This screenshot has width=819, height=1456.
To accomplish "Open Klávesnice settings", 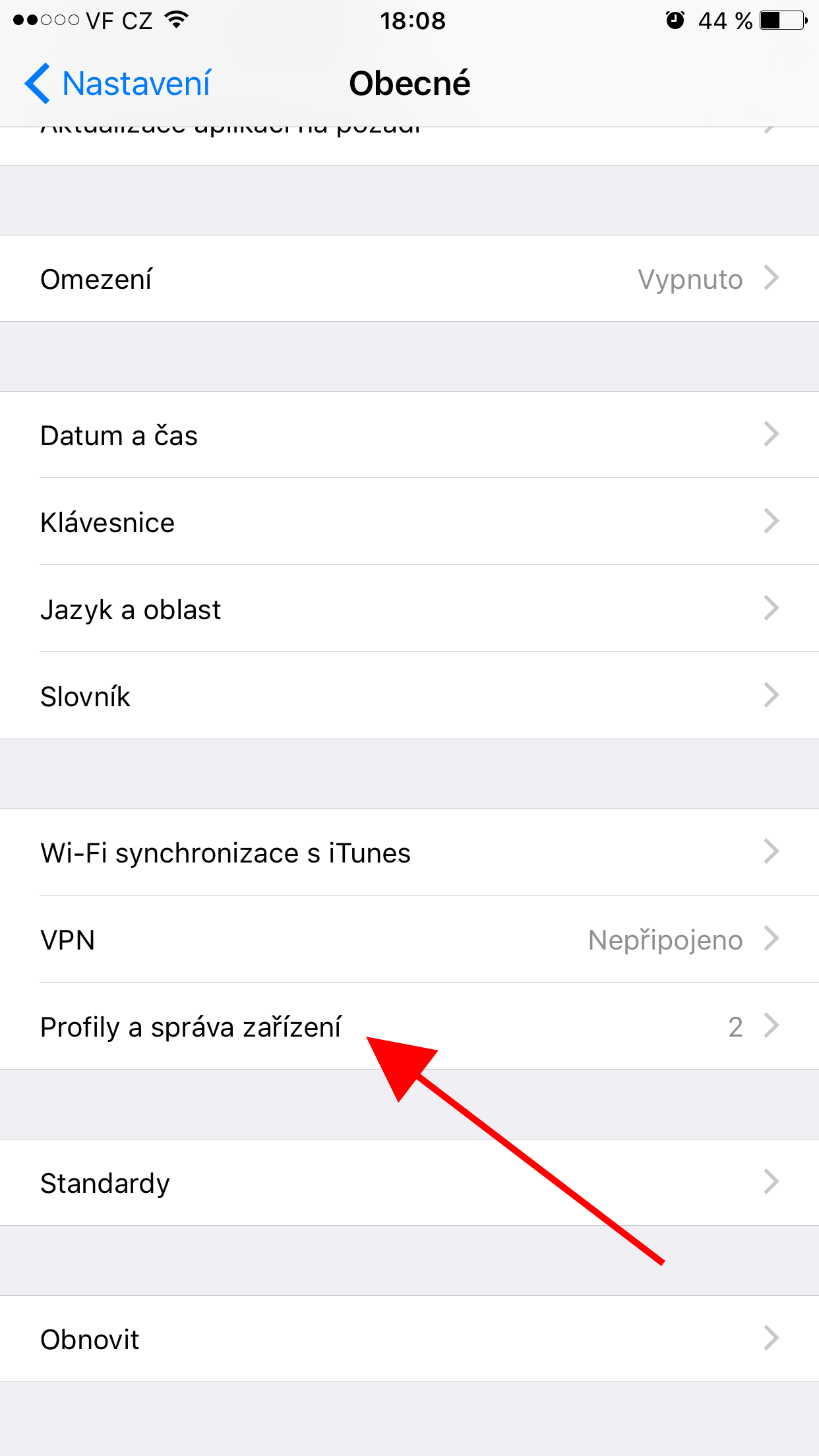I will 409,522.
